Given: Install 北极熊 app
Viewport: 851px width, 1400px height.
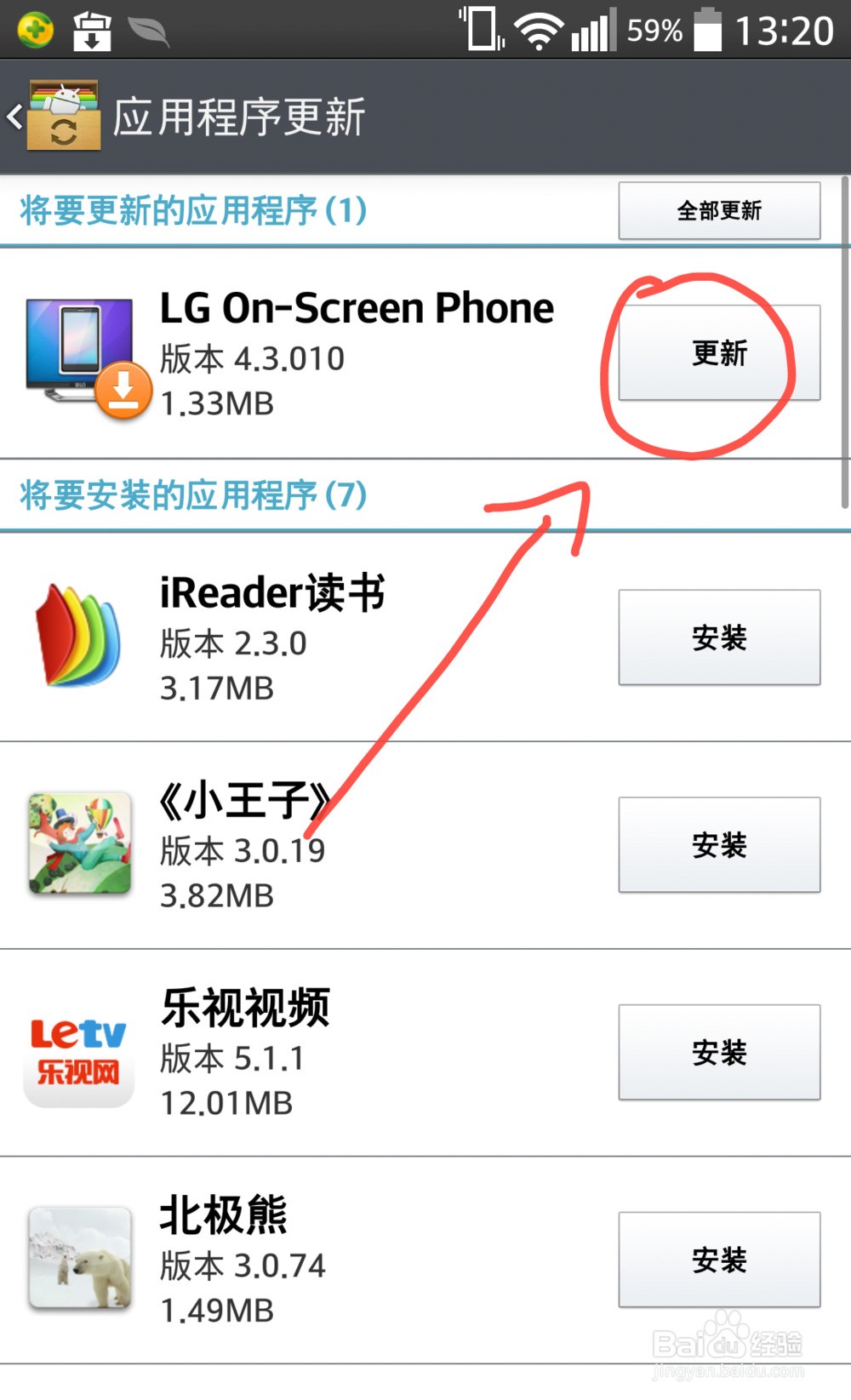Looking at the screenshot, I should click(x=719, y=1260).
